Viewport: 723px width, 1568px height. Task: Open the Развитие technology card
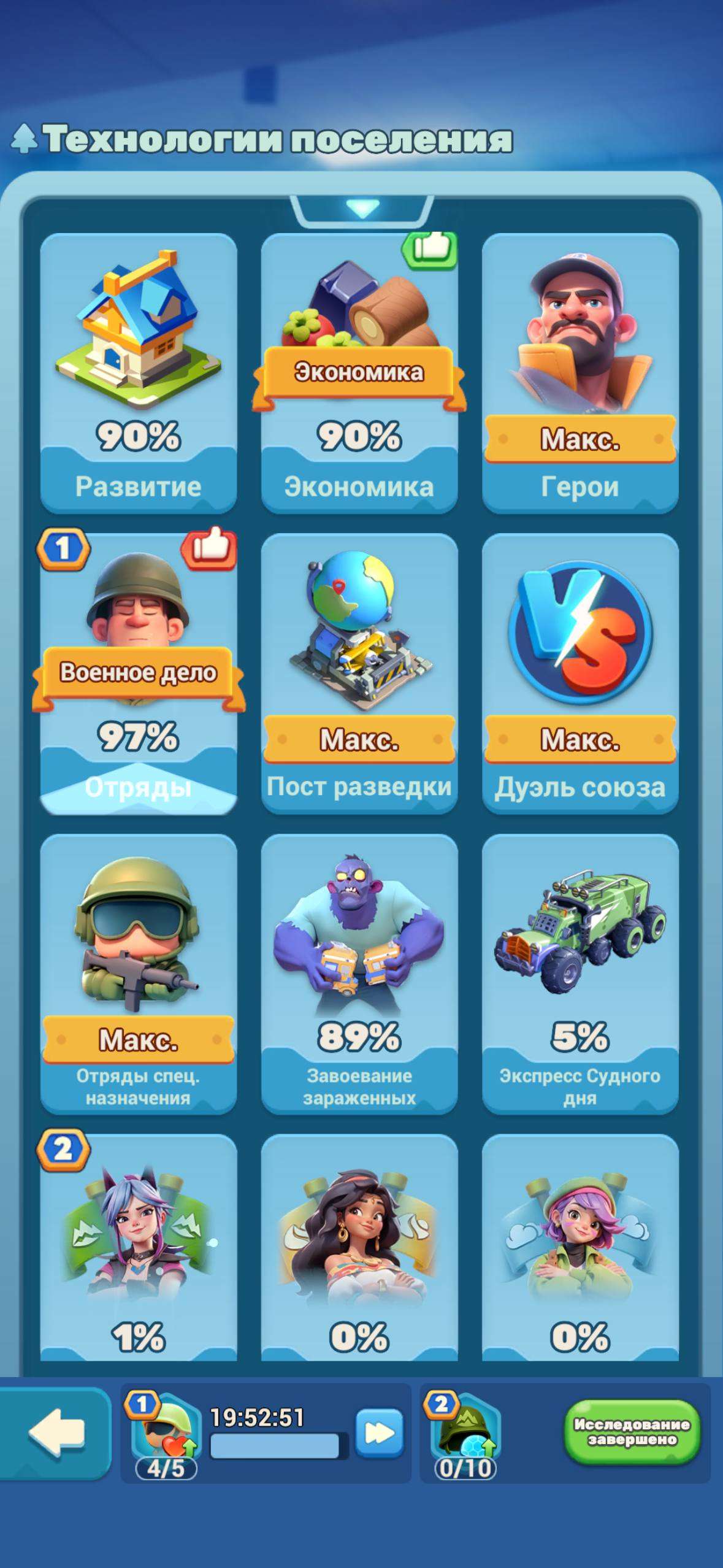click(x=139, y=372)
